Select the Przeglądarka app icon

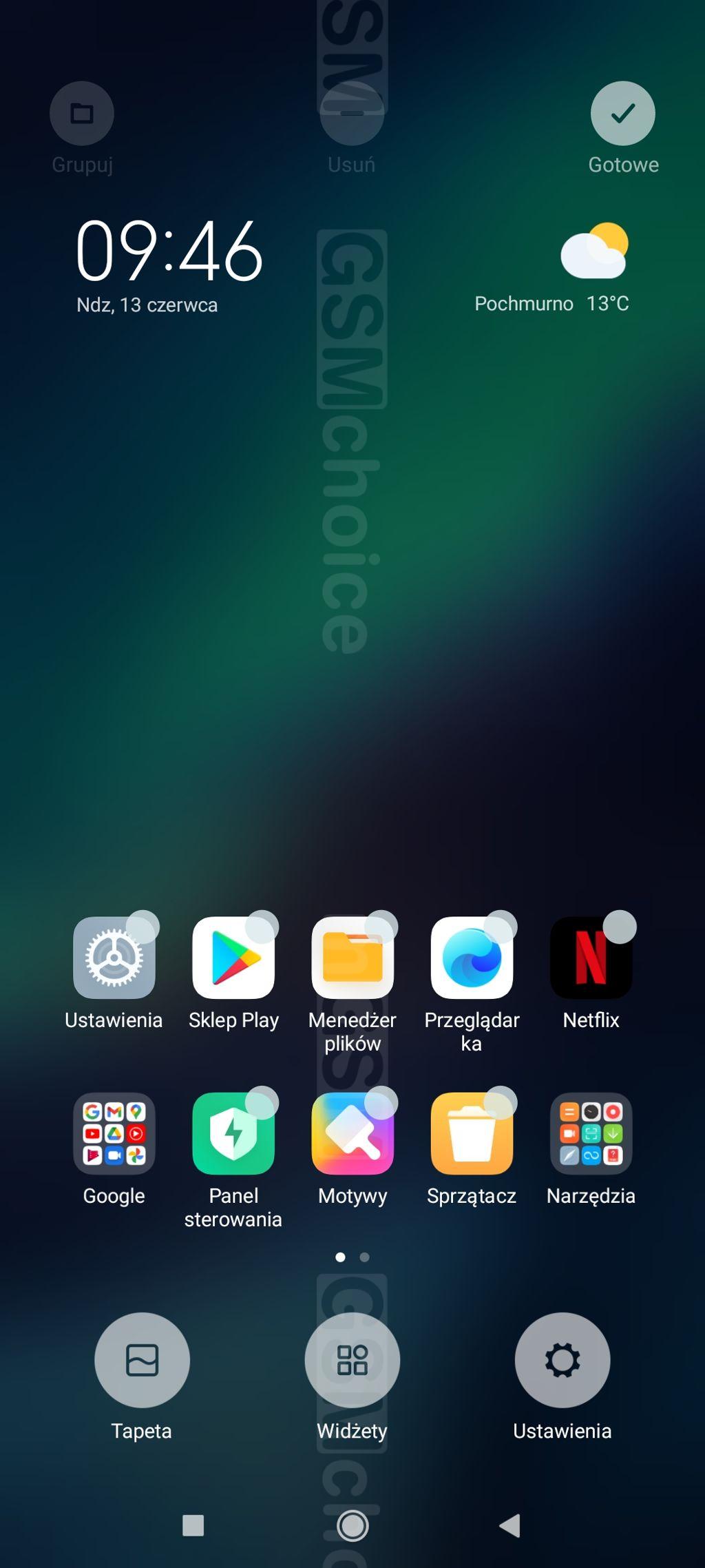click(472, 958)
